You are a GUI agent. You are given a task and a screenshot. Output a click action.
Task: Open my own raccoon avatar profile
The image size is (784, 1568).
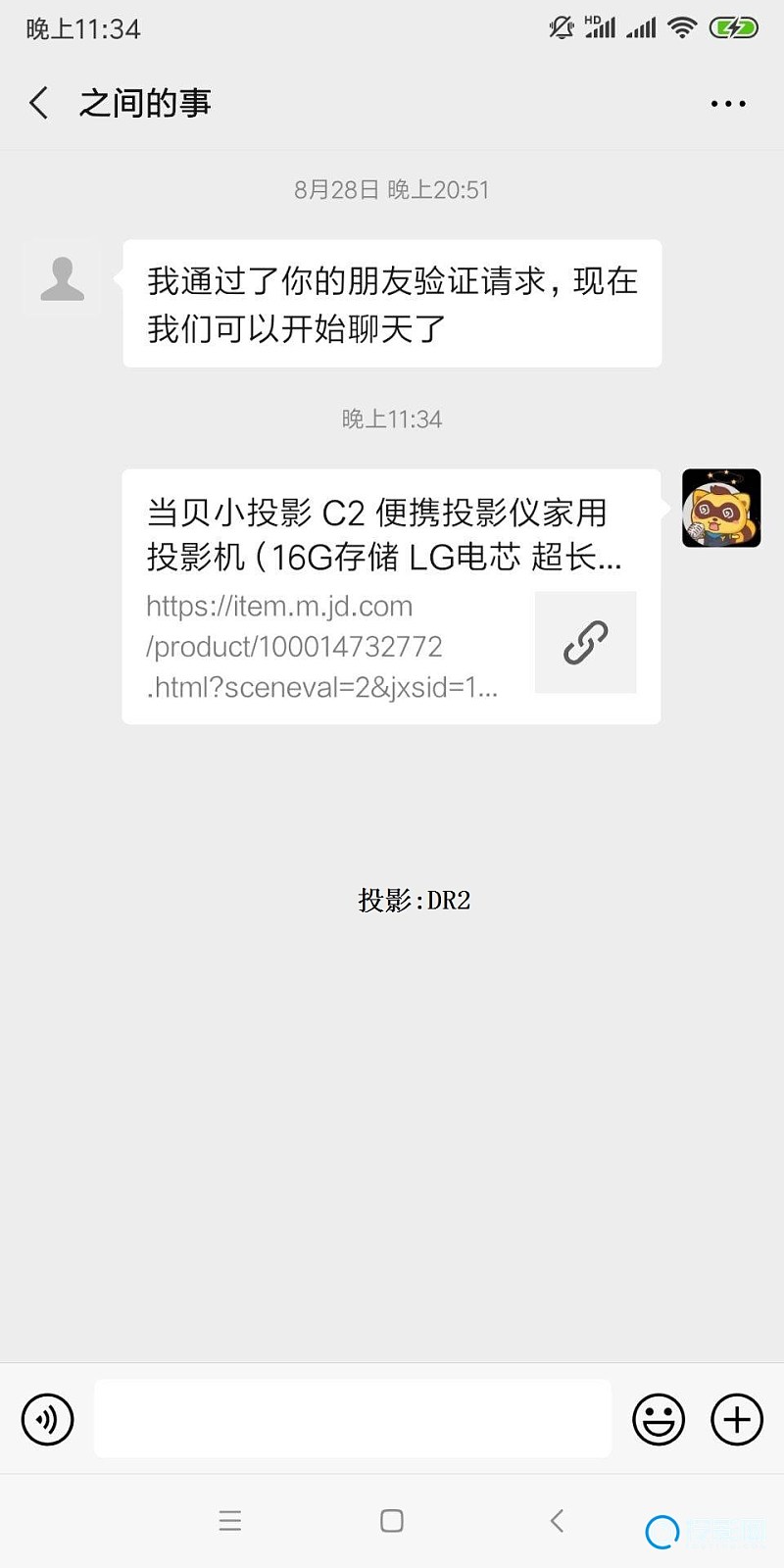point(721,508)
